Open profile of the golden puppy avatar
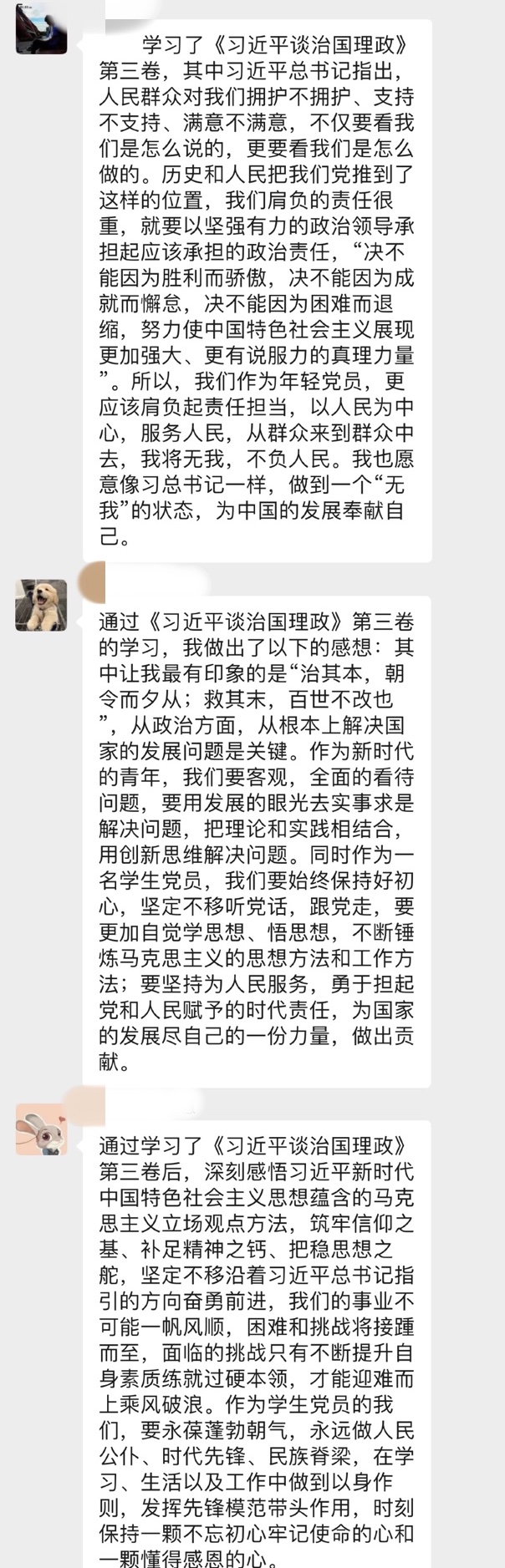Image resolution: width=505 pixels, height=1568 pixels. pos(41,605)
